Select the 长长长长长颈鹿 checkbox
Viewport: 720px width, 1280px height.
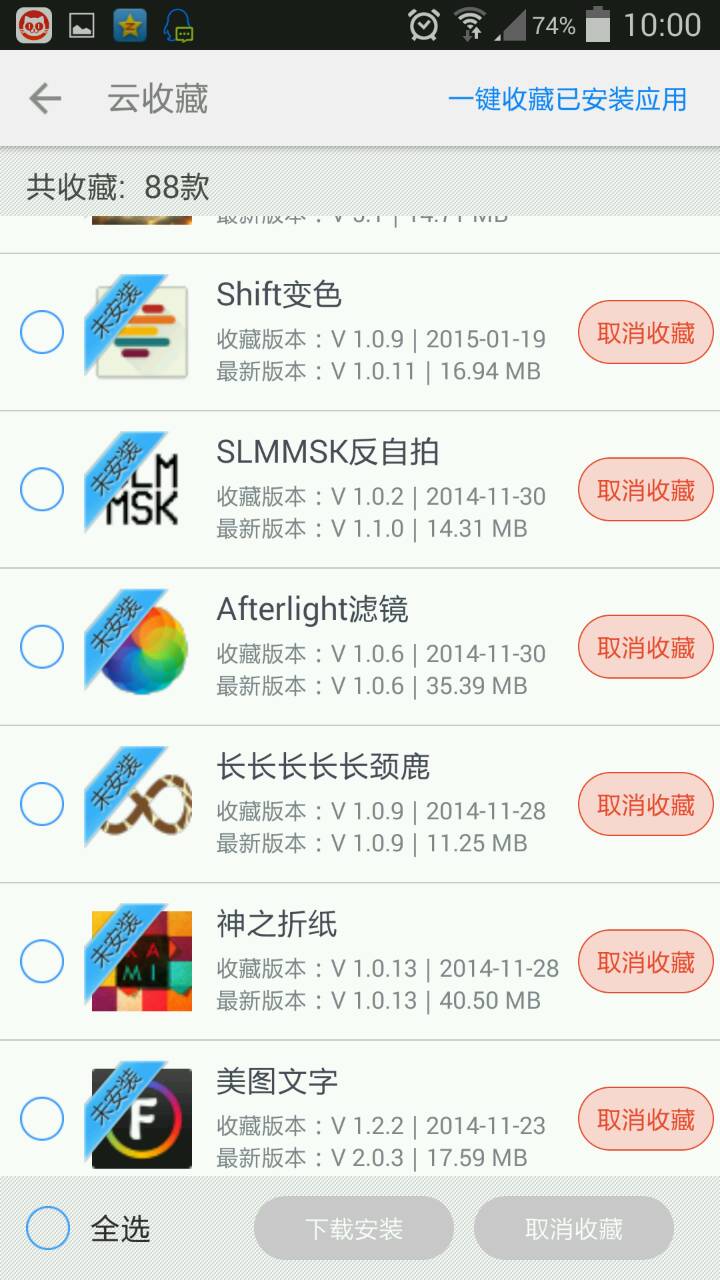coord(42,804)
